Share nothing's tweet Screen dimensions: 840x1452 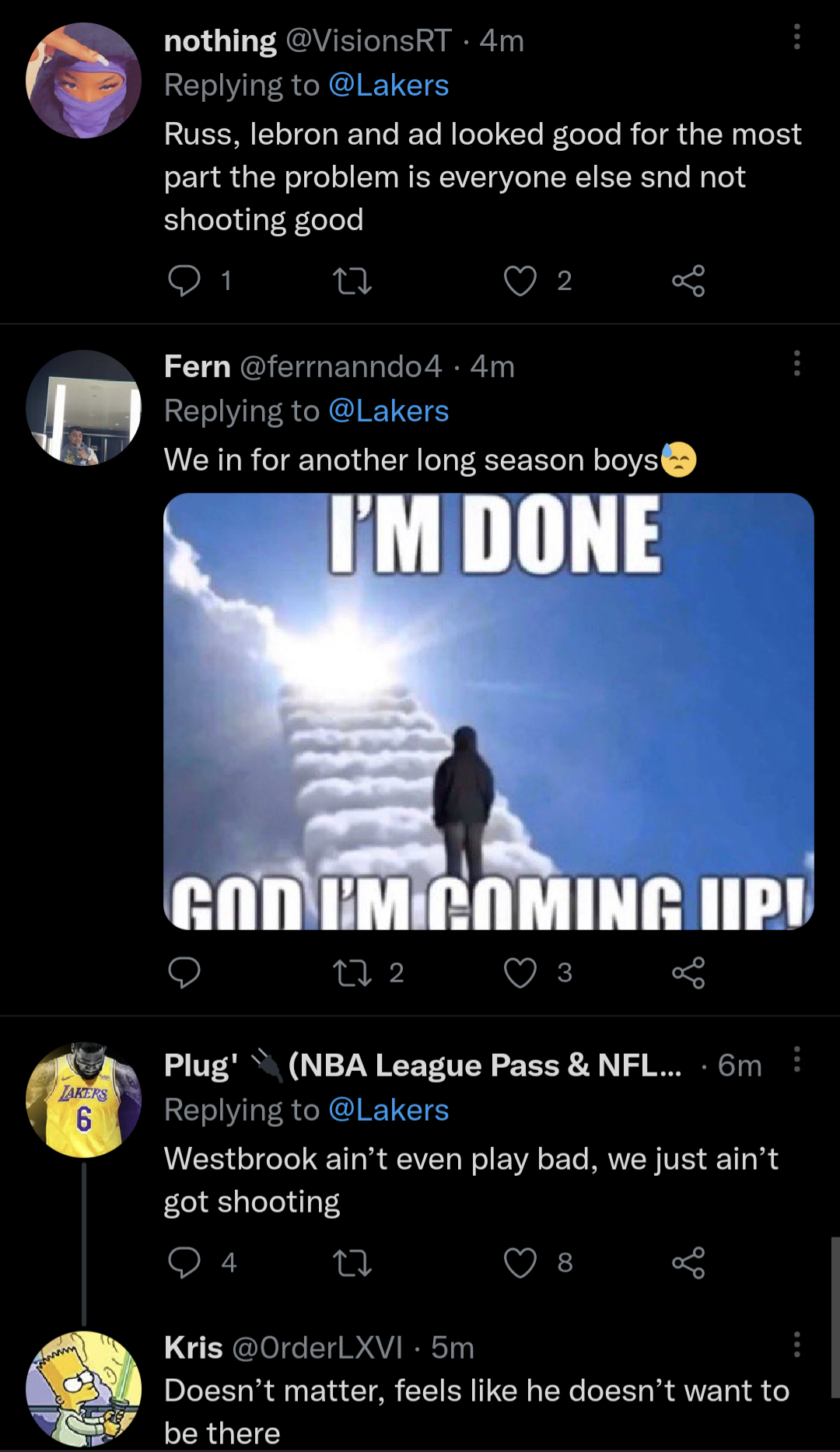click(x=688, y=281)
